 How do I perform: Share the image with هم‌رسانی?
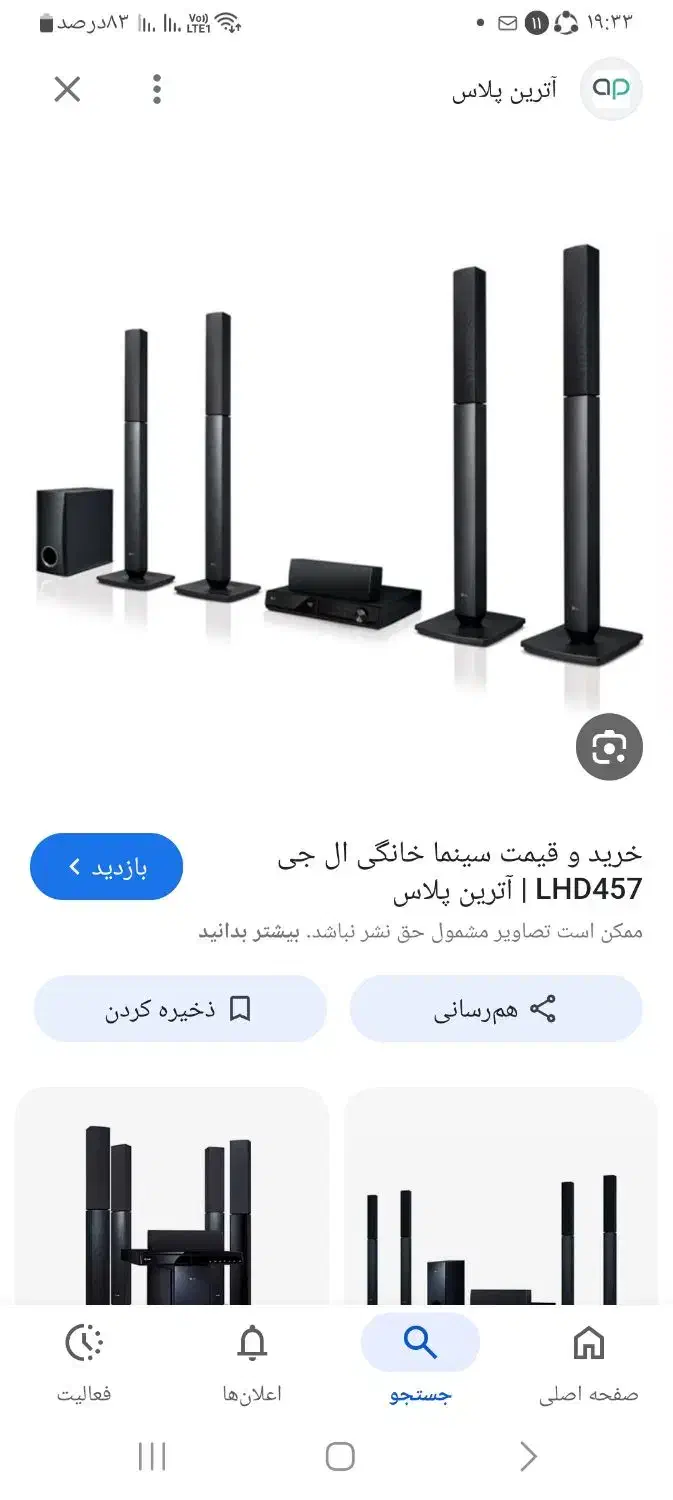coord(496,1009)
